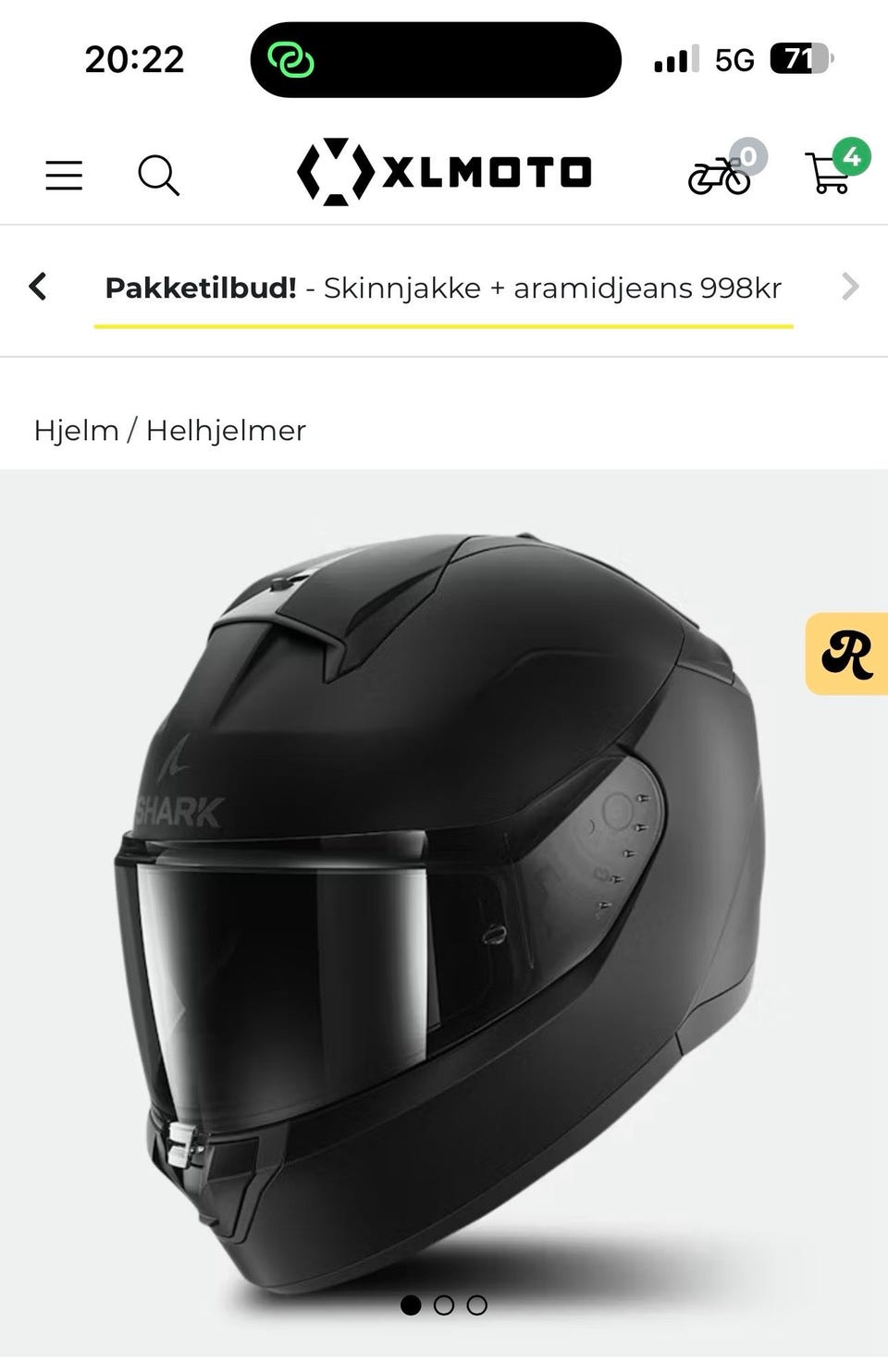Click the Skinnjakke + aramidjeans 998kr deal
Image resolution: width=888 pixels, height=1372 pixels.
[551, 288]
